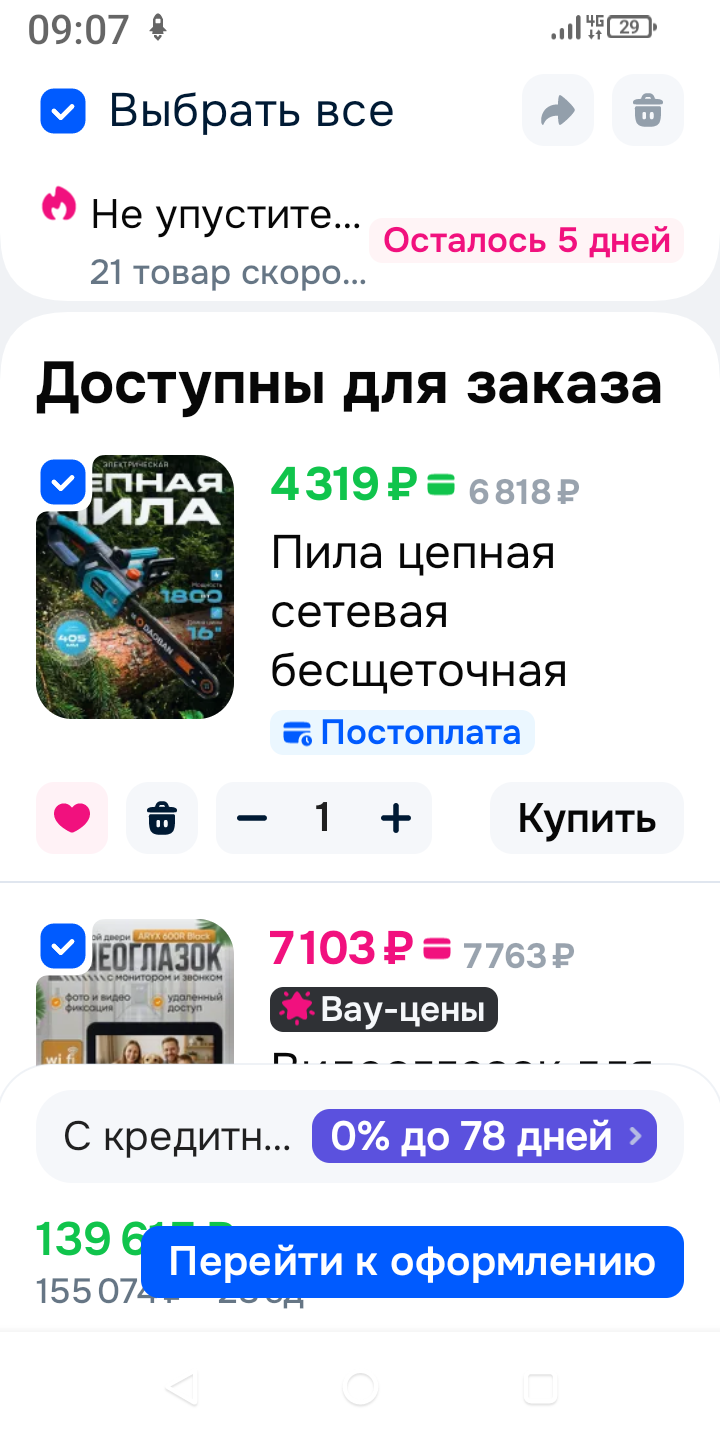Image resolution: width=720 pixels, height=1440 pixels.
Task: Uncheck the video peephole item checkbox
Action: point(63,945)
